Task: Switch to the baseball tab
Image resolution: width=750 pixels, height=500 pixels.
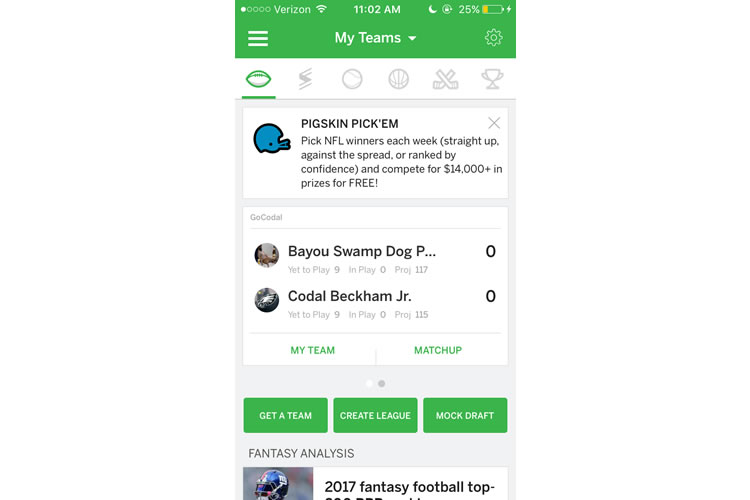Action: [x=352, y=79]
